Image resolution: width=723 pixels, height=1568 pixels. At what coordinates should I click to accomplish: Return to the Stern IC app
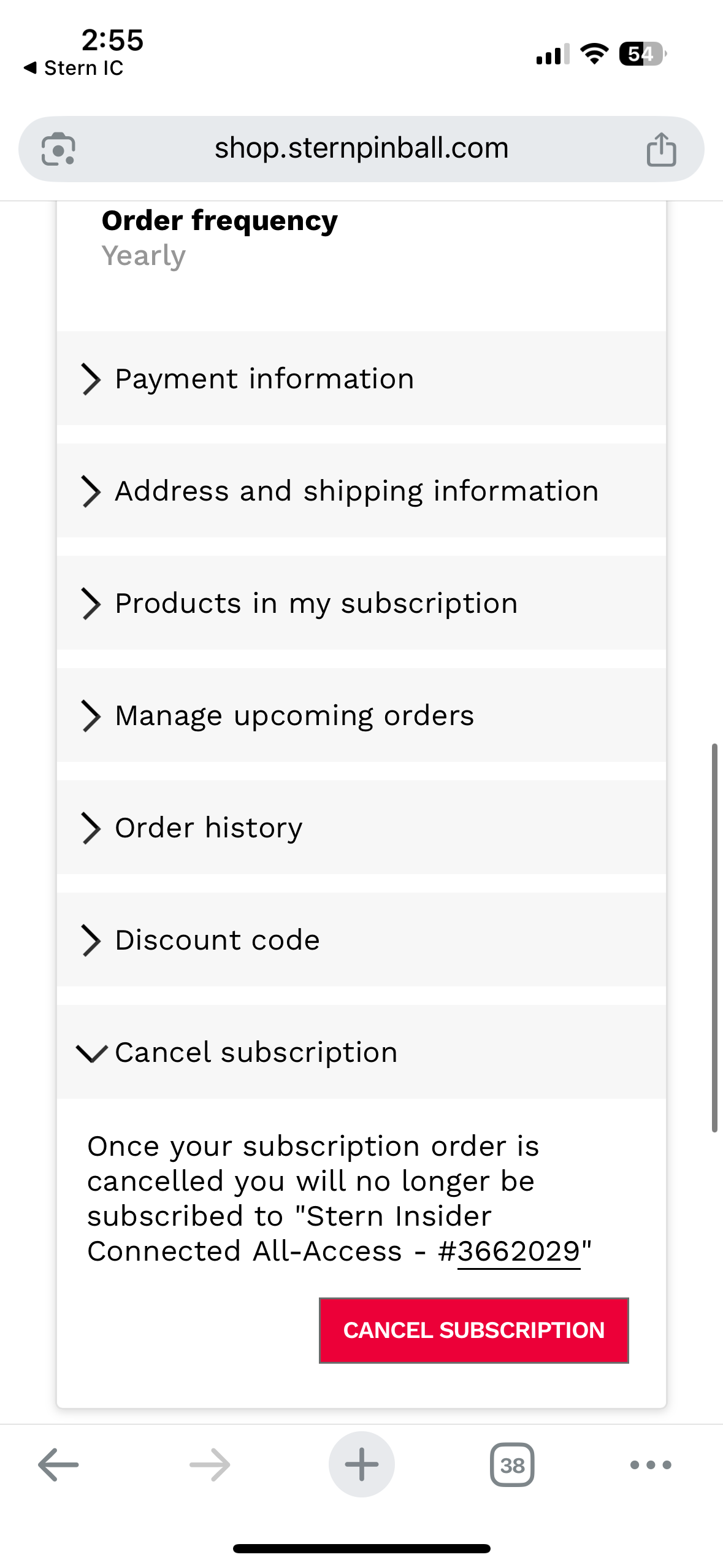(x=74, y=68)
